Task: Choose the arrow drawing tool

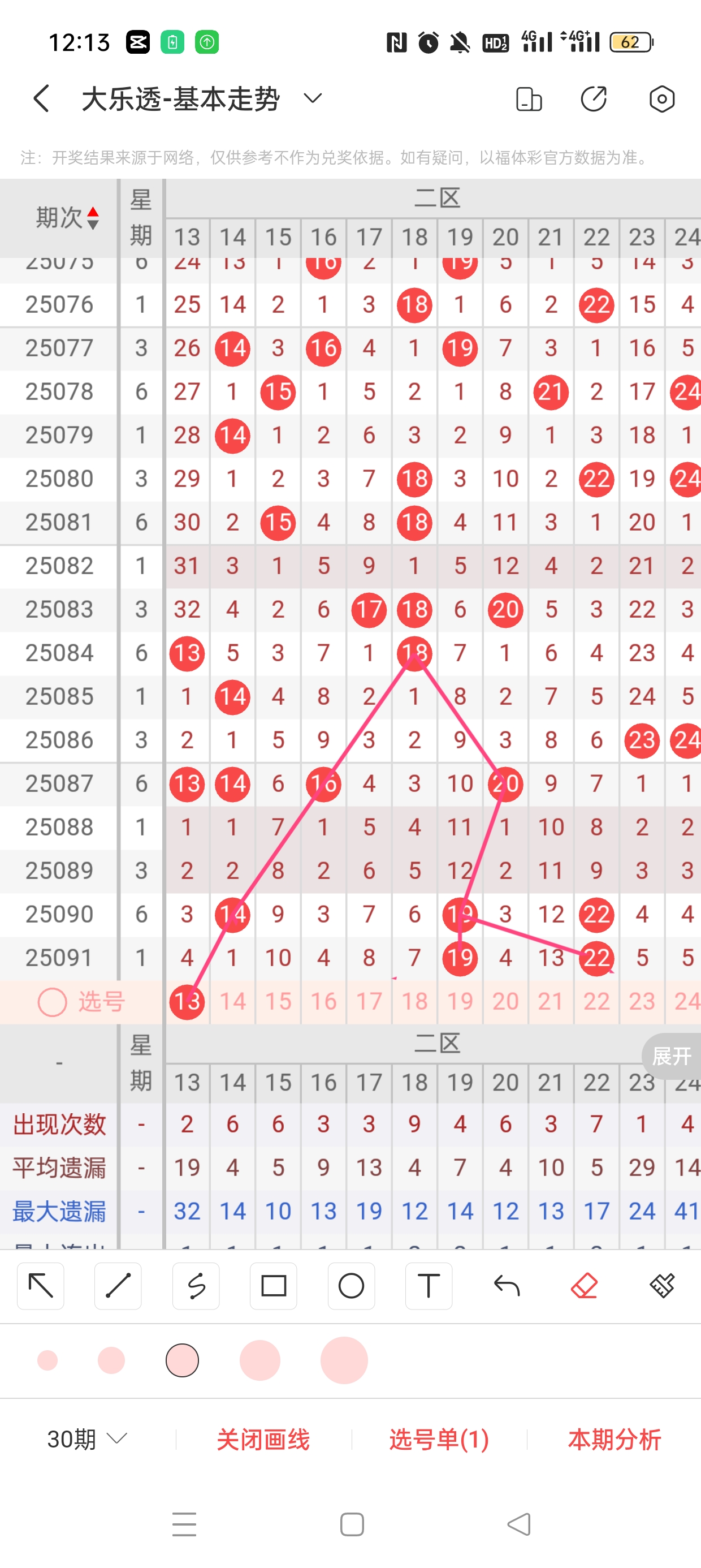Action: [x=41, y=1286]
